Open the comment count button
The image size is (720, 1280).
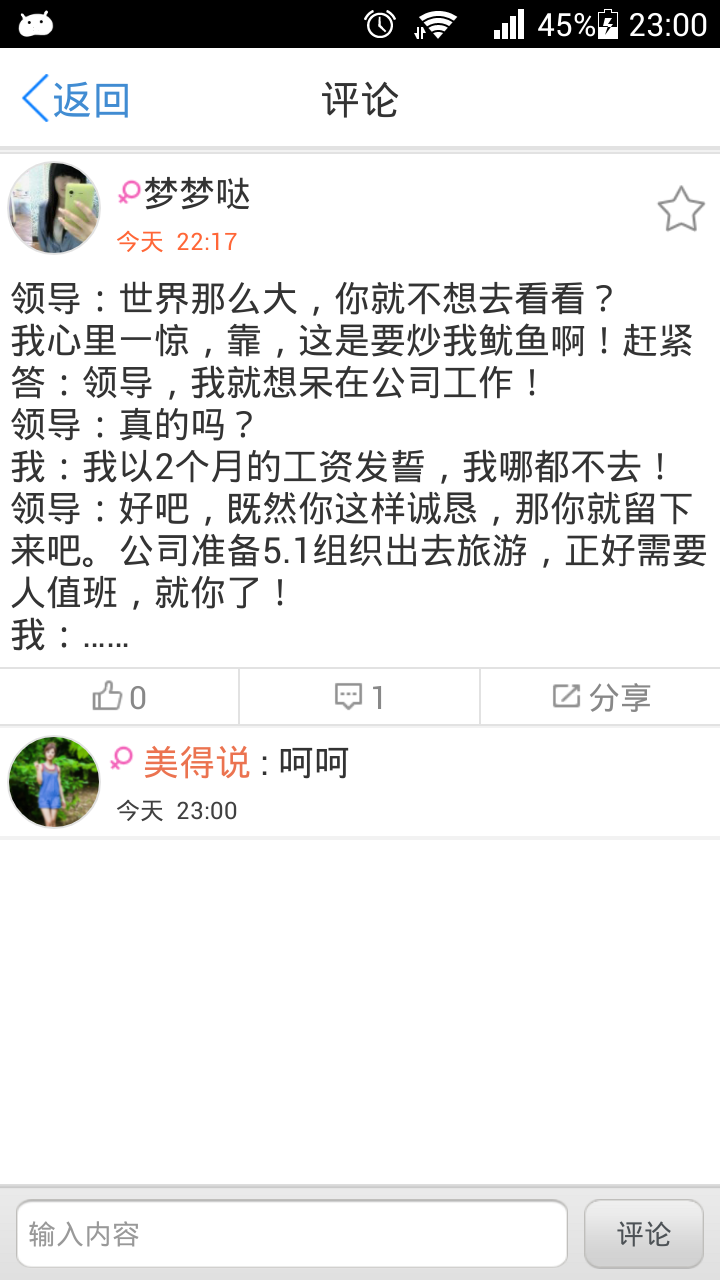coord(360,697)
